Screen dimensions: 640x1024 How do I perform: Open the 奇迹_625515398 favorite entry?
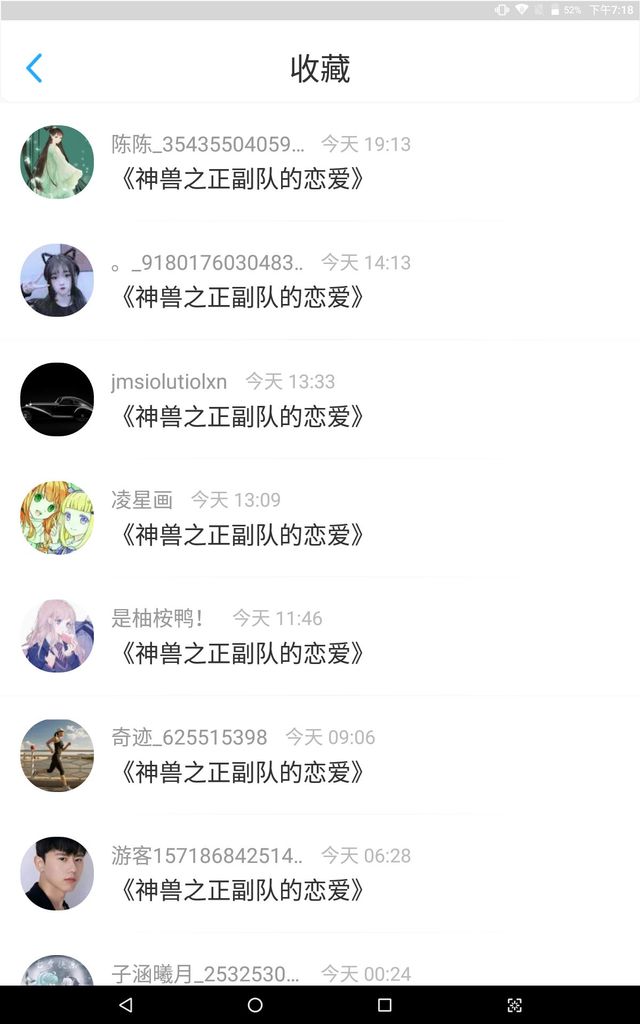[320, 755]
